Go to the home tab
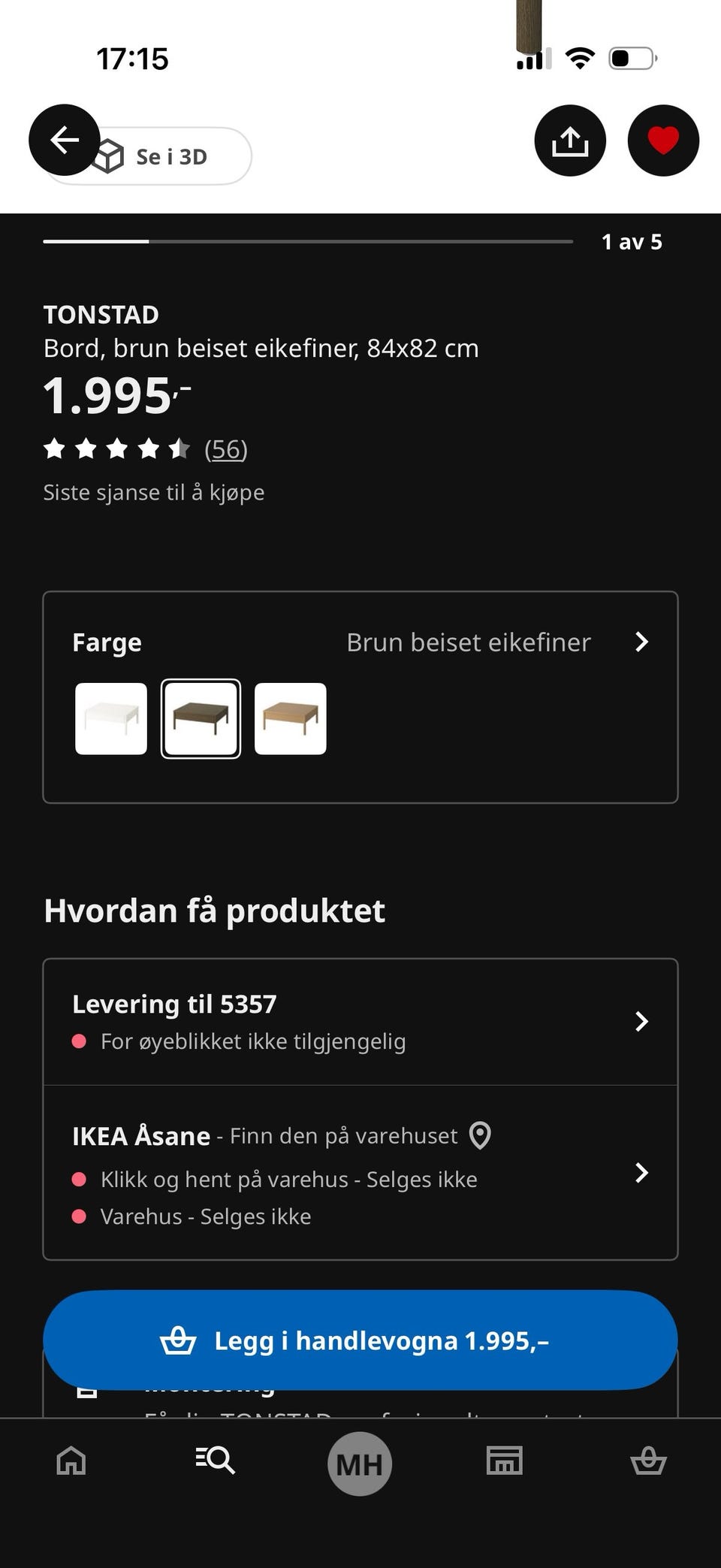 71,1461
